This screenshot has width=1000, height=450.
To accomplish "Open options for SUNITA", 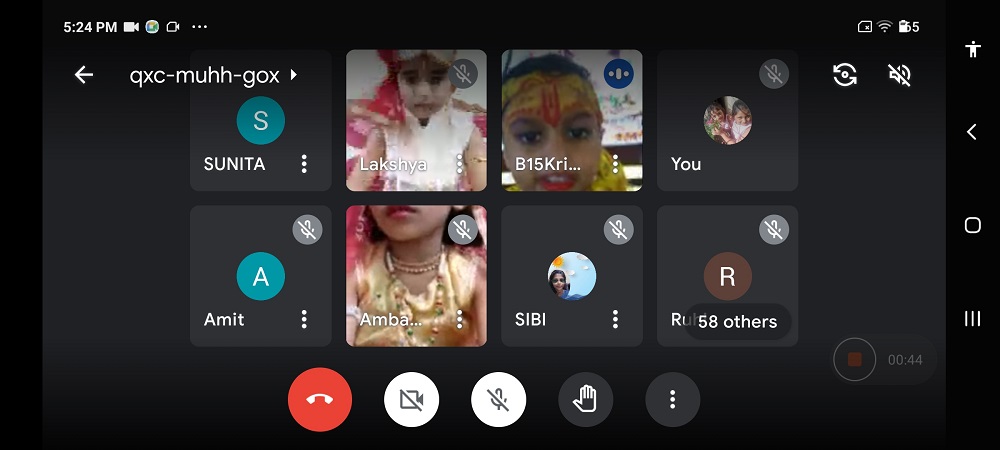I will coord(304,164).
